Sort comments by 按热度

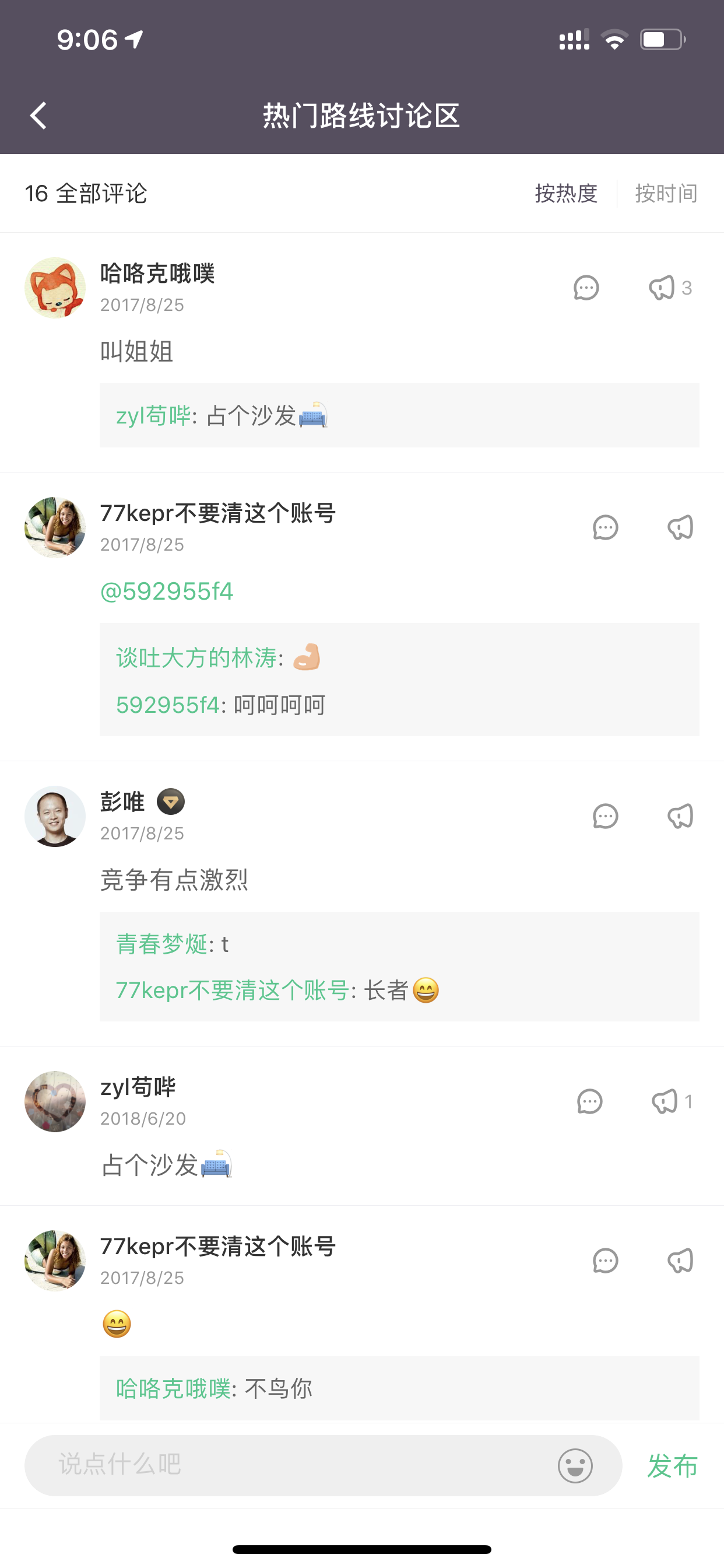pos(566,194)
